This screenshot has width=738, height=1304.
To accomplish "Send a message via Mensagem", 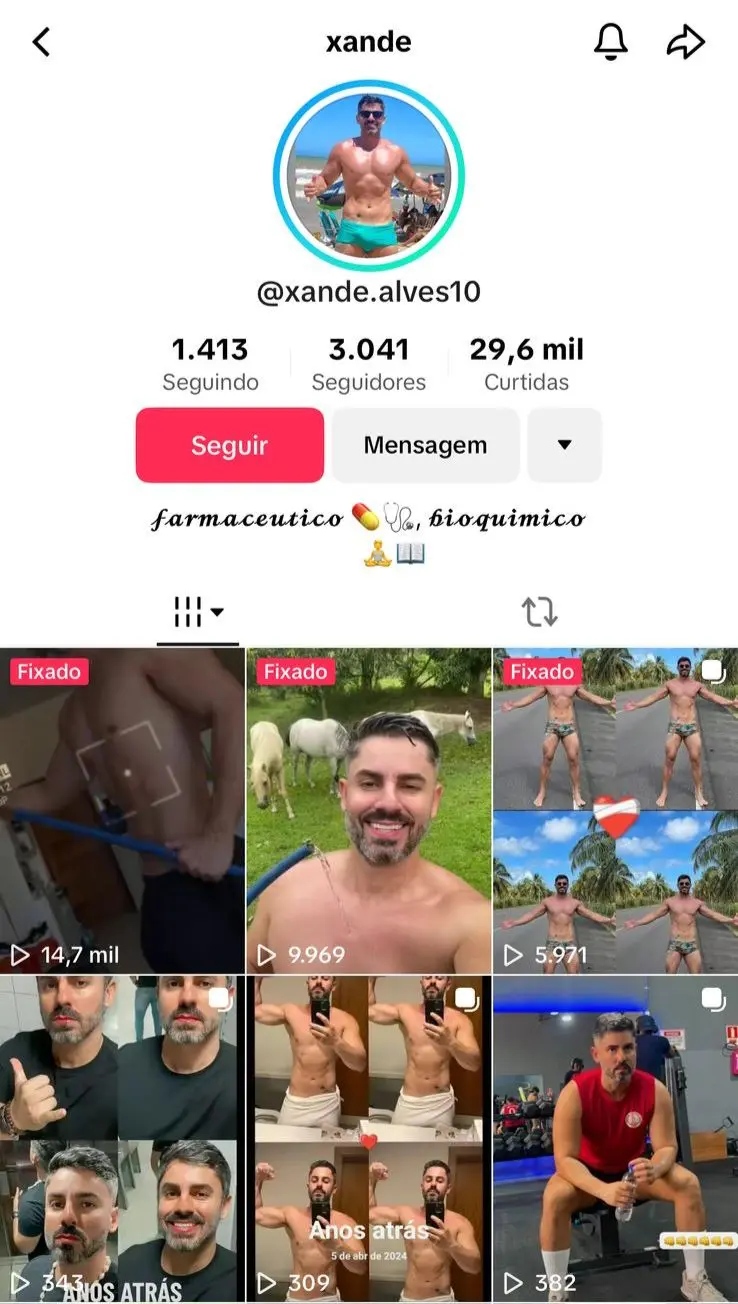I will click(425, 445).
